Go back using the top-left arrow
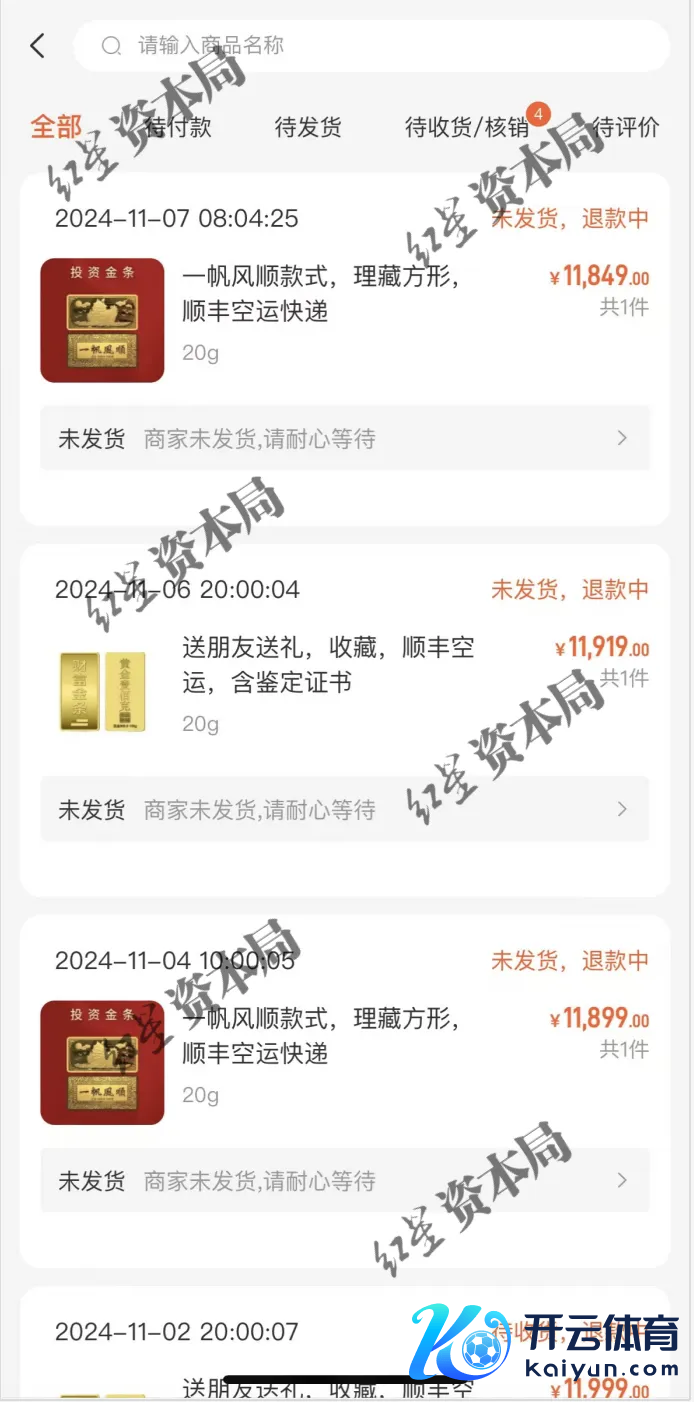Viewport: 694px width, 1402px height. (x=38, y=46)
